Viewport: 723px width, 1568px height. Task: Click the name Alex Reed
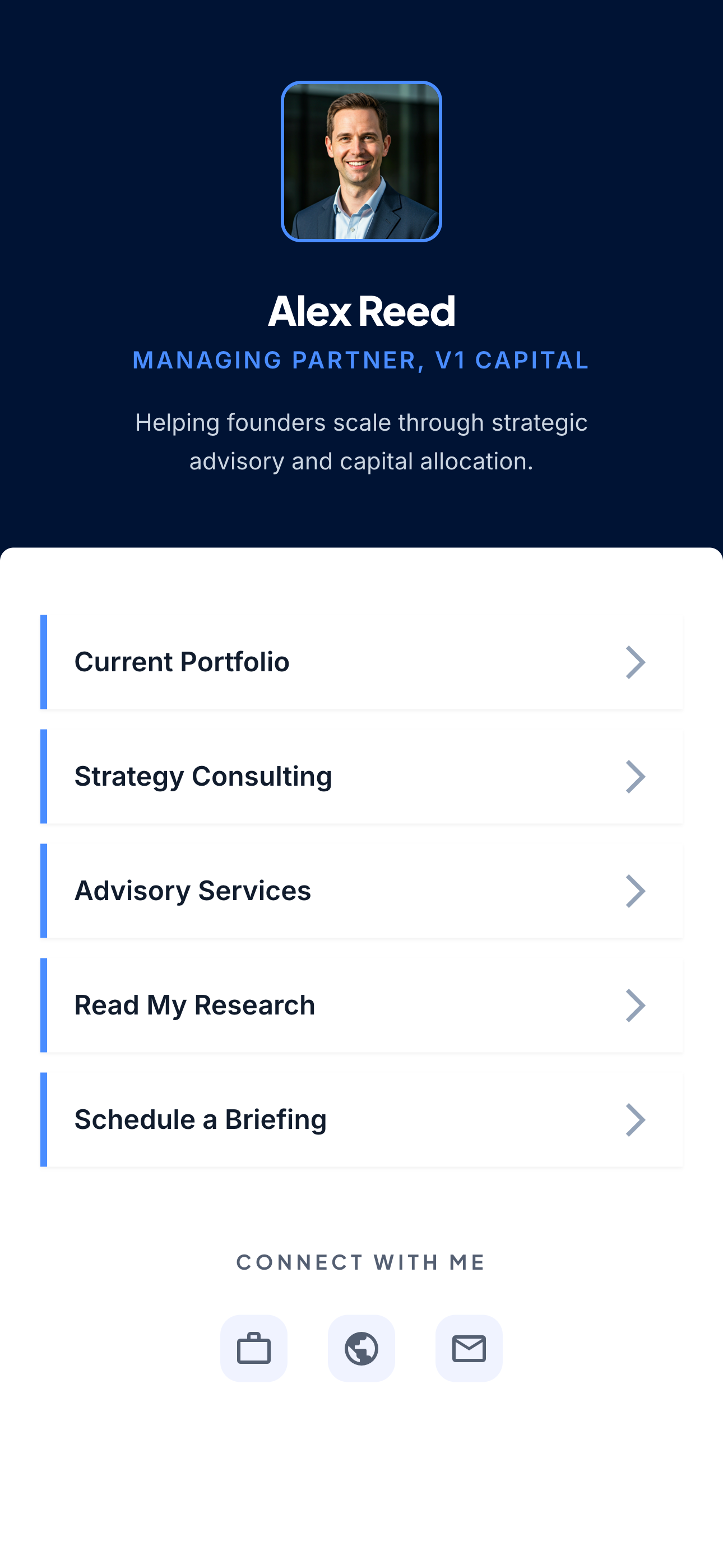click(361, 311)
